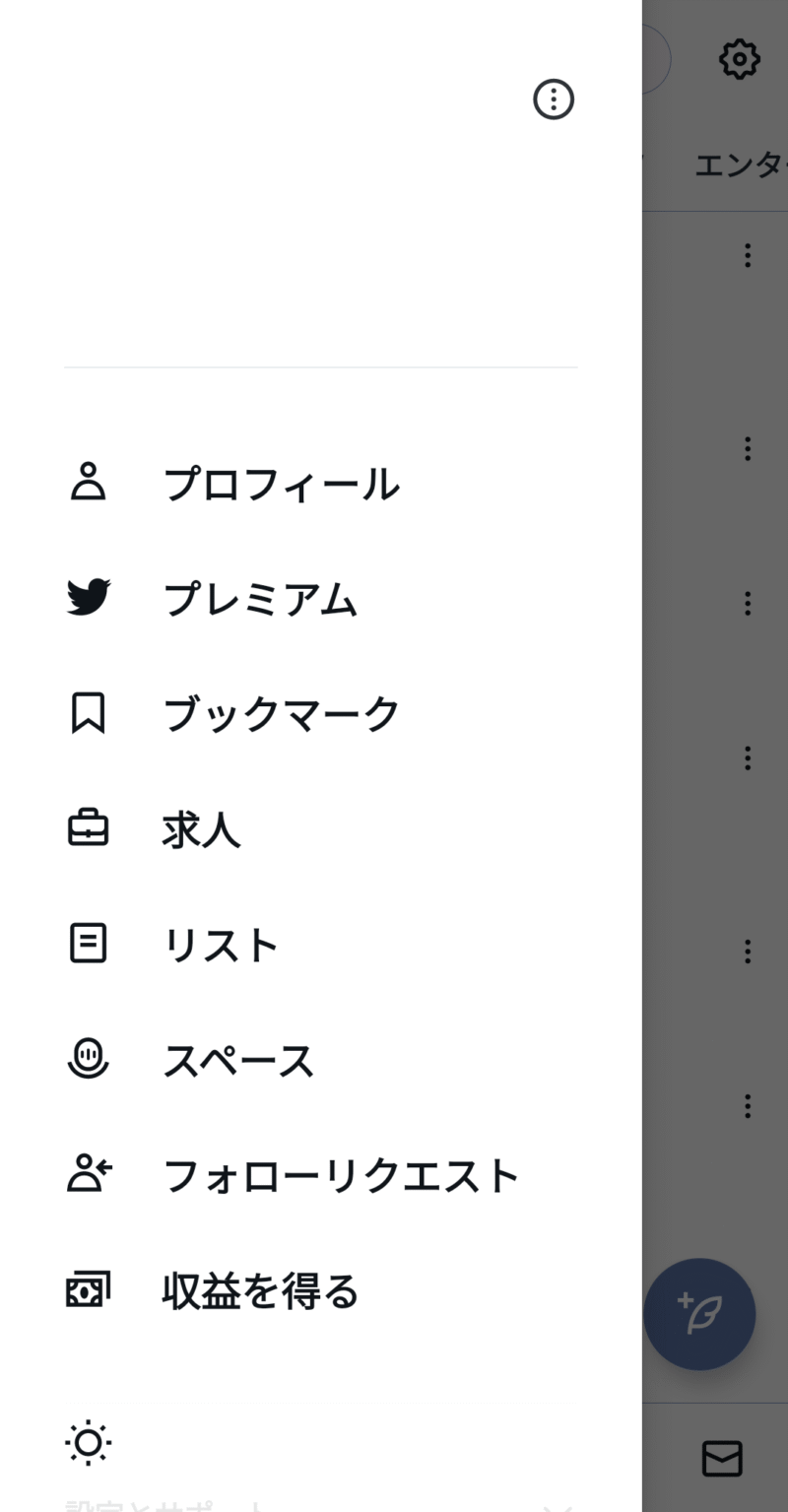Viewport: 788px width, 1512px height.
Task: Open 収益を得る
Action: [320, 1290]
